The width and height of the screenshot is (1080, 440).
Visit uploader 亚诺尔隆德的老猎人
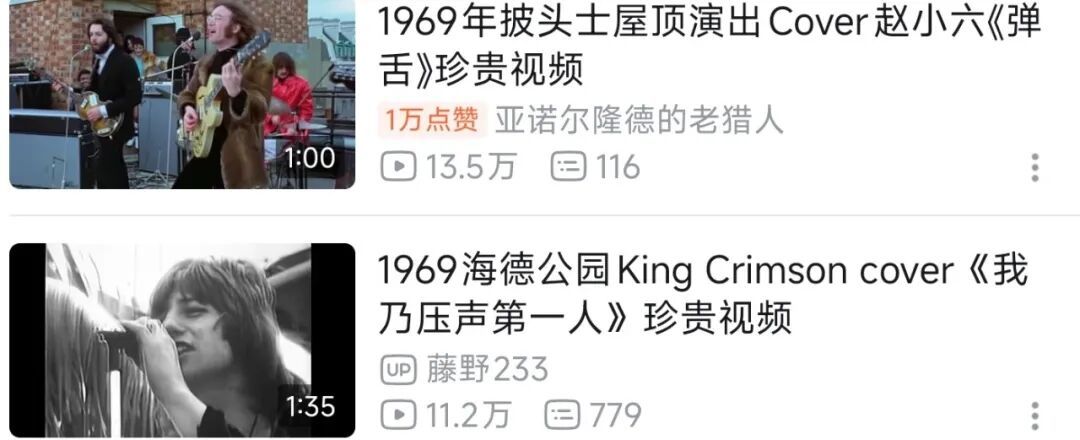[639, 121]
